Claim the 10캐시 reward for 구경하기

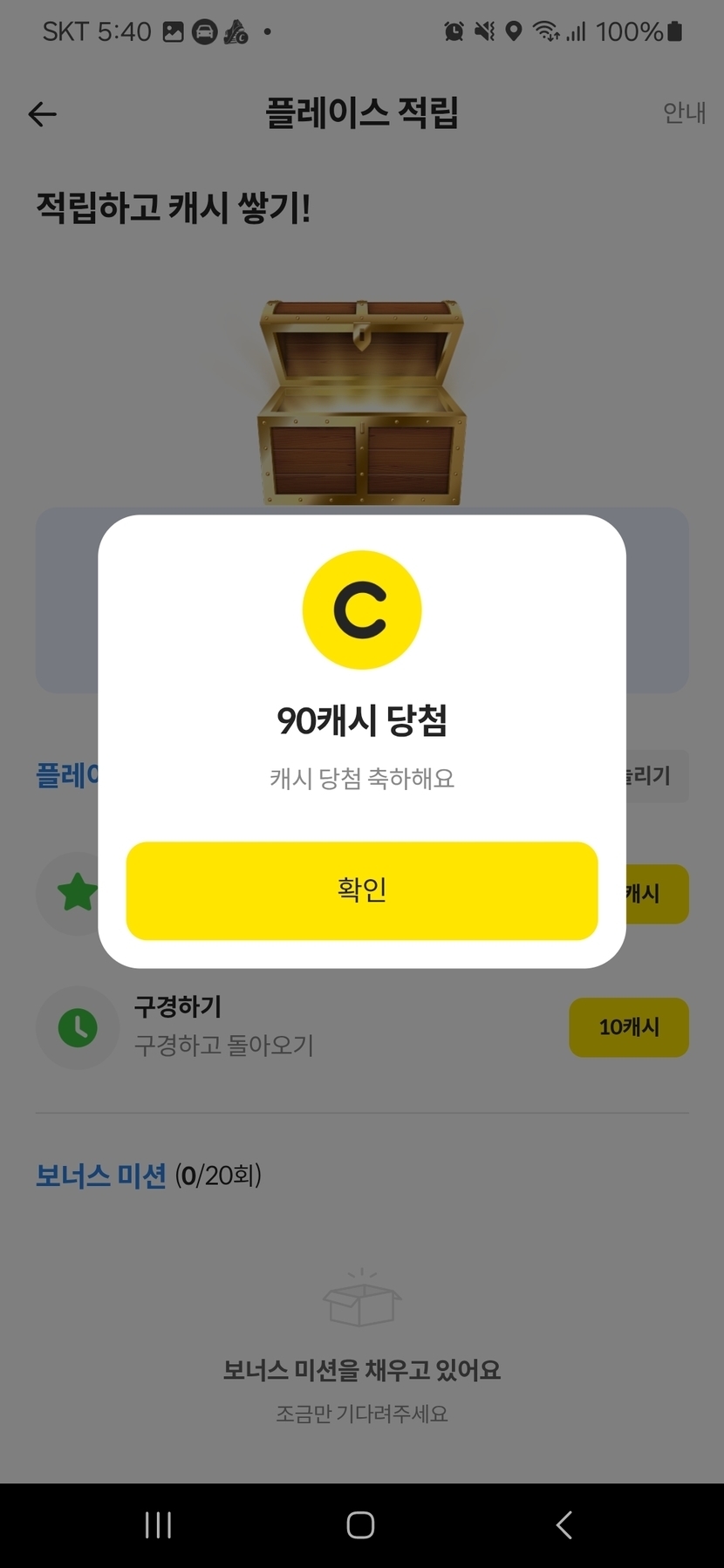[x=628, y=1027]
